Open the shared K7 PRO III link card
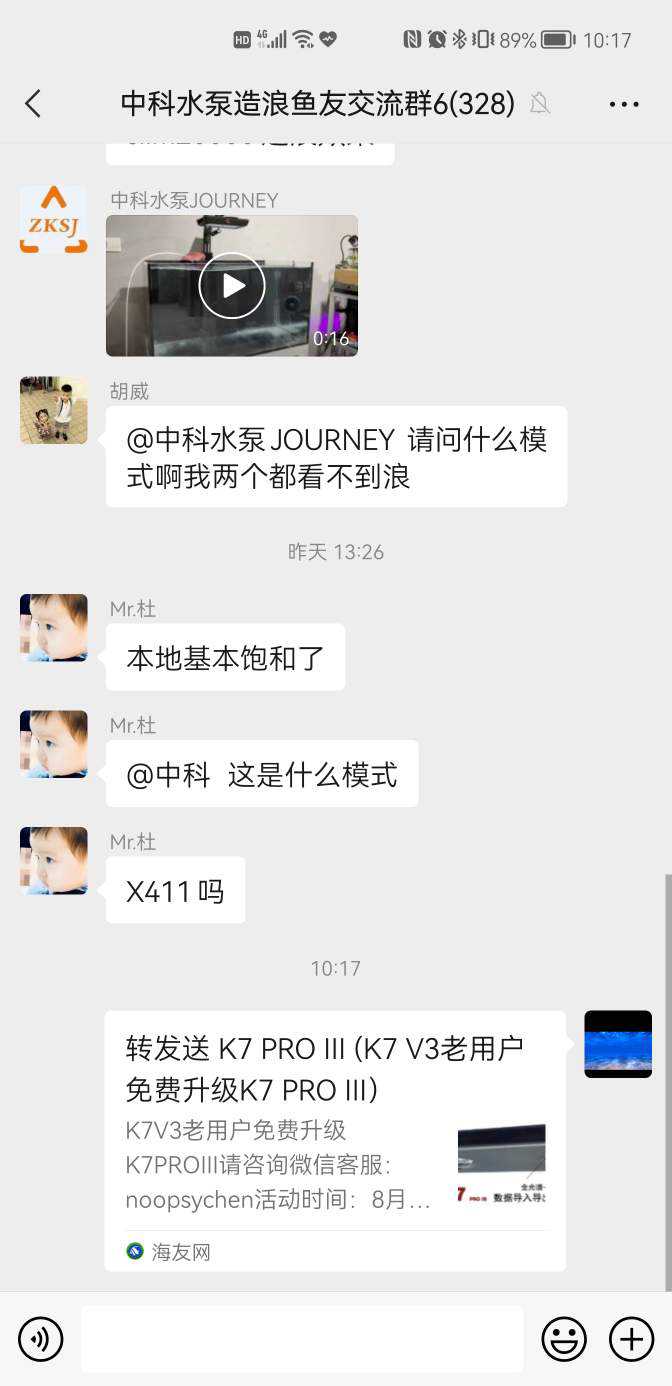Screen dimensions: 672x1386 click(x=335, y=1140)
